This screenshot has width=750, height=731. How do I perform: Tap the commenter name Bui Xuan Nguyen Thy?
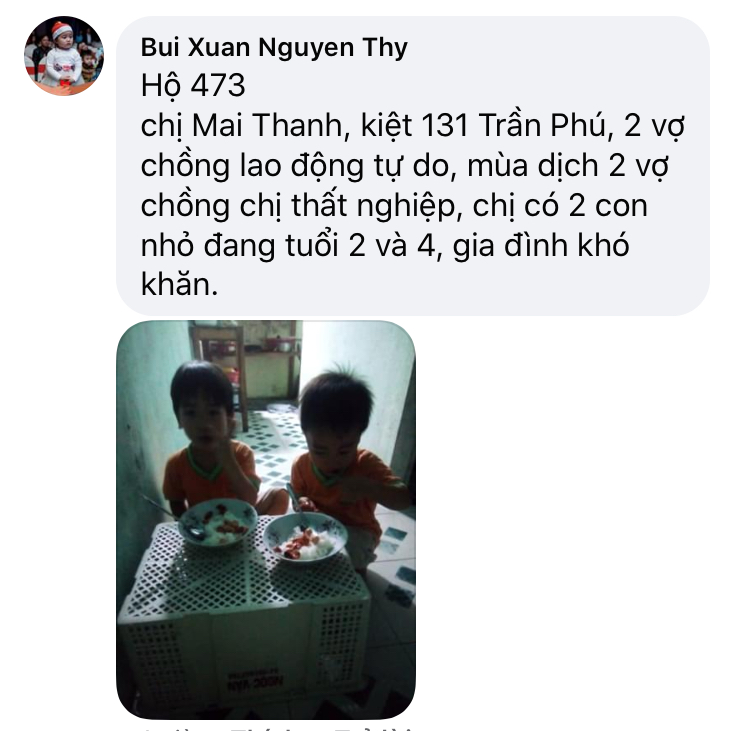[274, 48]
